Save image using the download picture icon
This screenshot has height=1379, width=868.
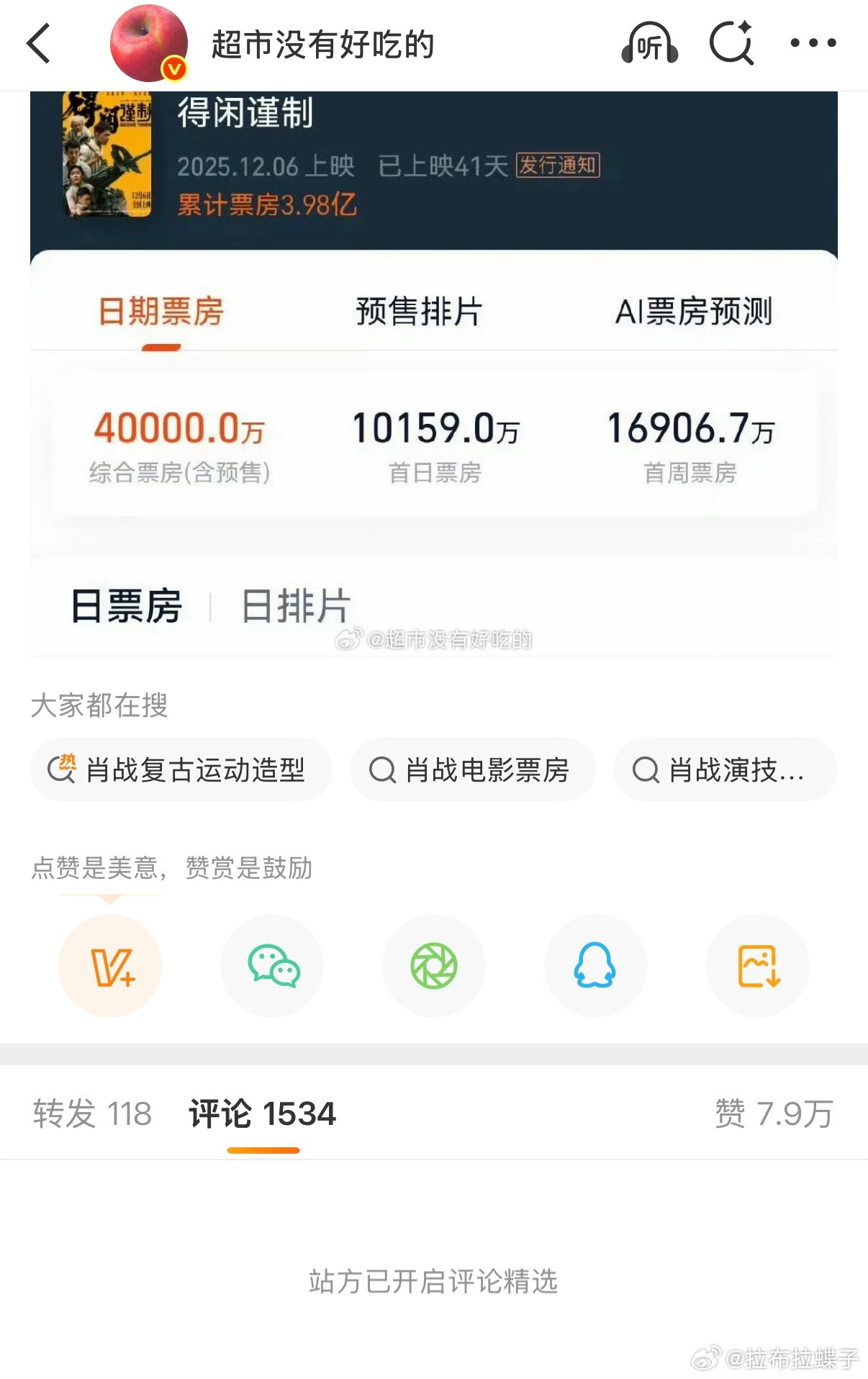[x=757, y=966]
